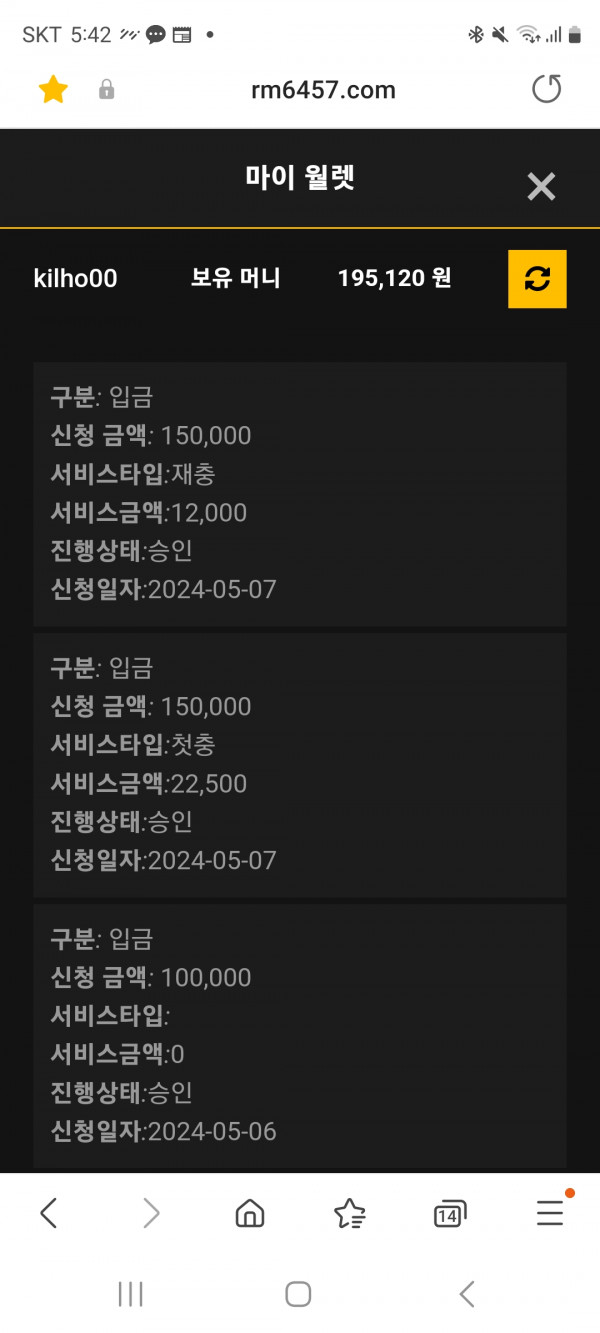Open the browser bookmarks list
Image resolution: width=600 pixels, height=1333 pixels.
point(349,1214)
